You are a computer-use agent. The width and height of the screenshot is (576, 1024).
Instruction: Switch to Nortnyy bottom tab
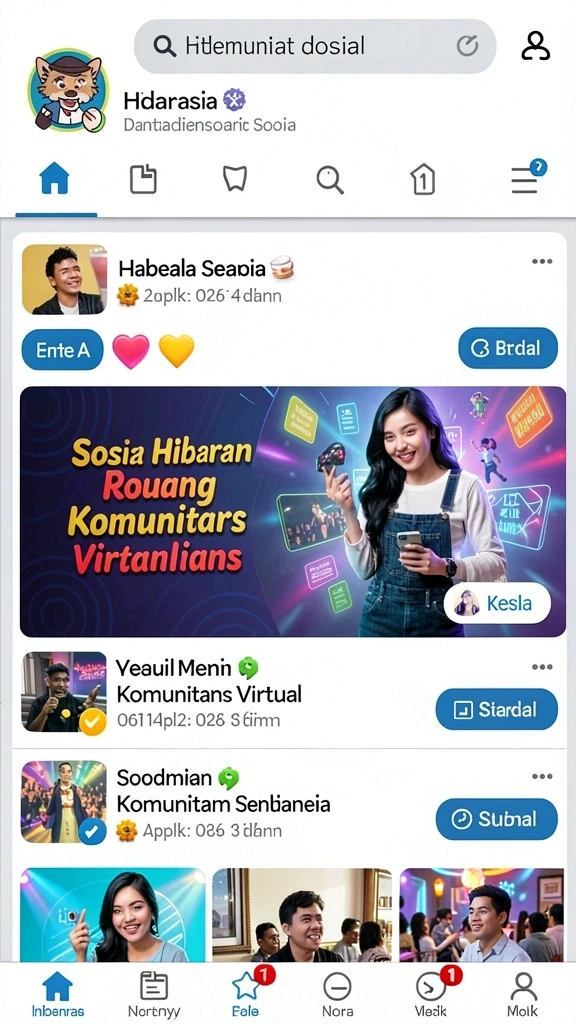point(154,995)
